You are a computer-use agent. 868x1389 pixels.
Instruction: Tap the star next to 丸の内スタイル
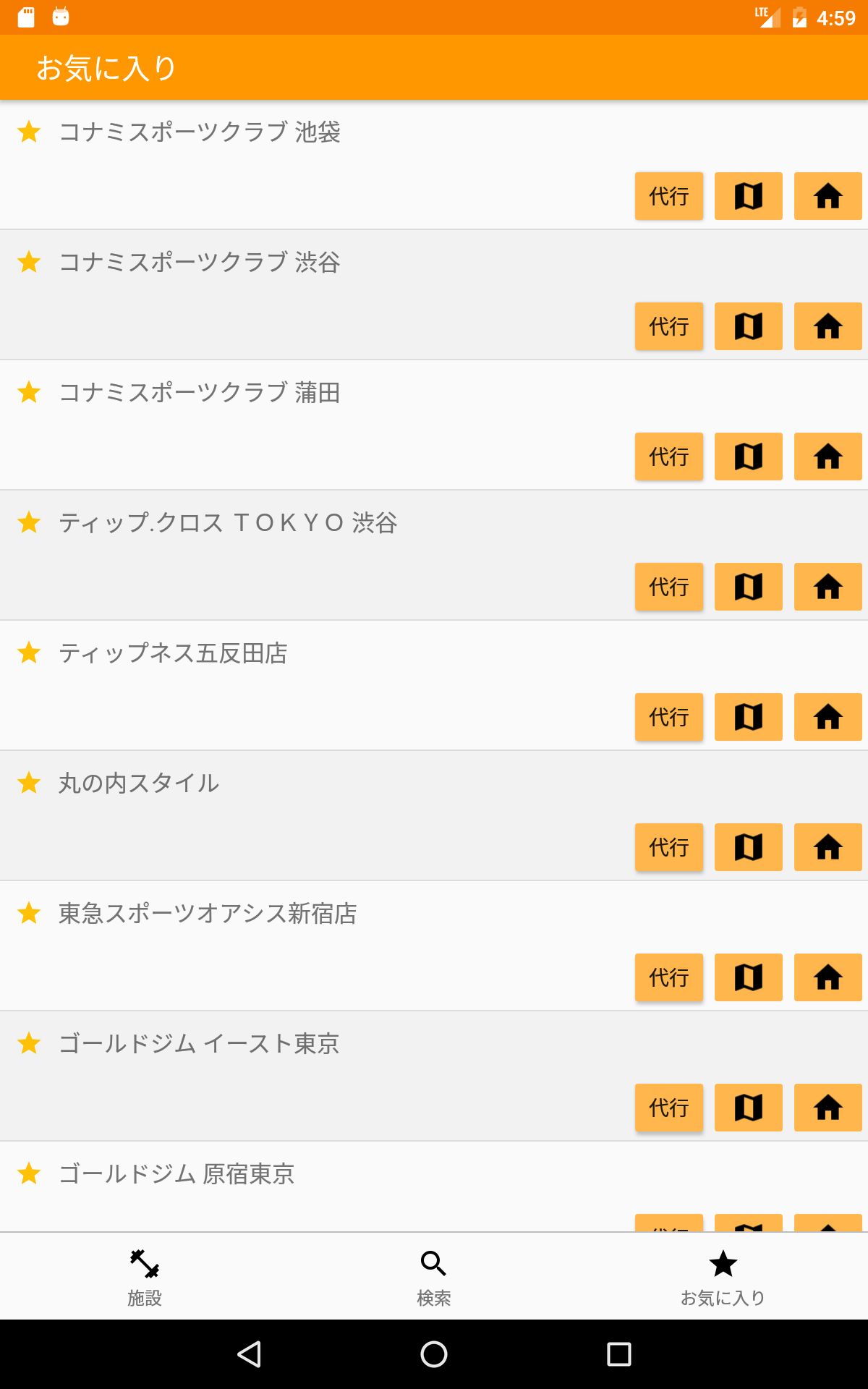click(29, 783)
